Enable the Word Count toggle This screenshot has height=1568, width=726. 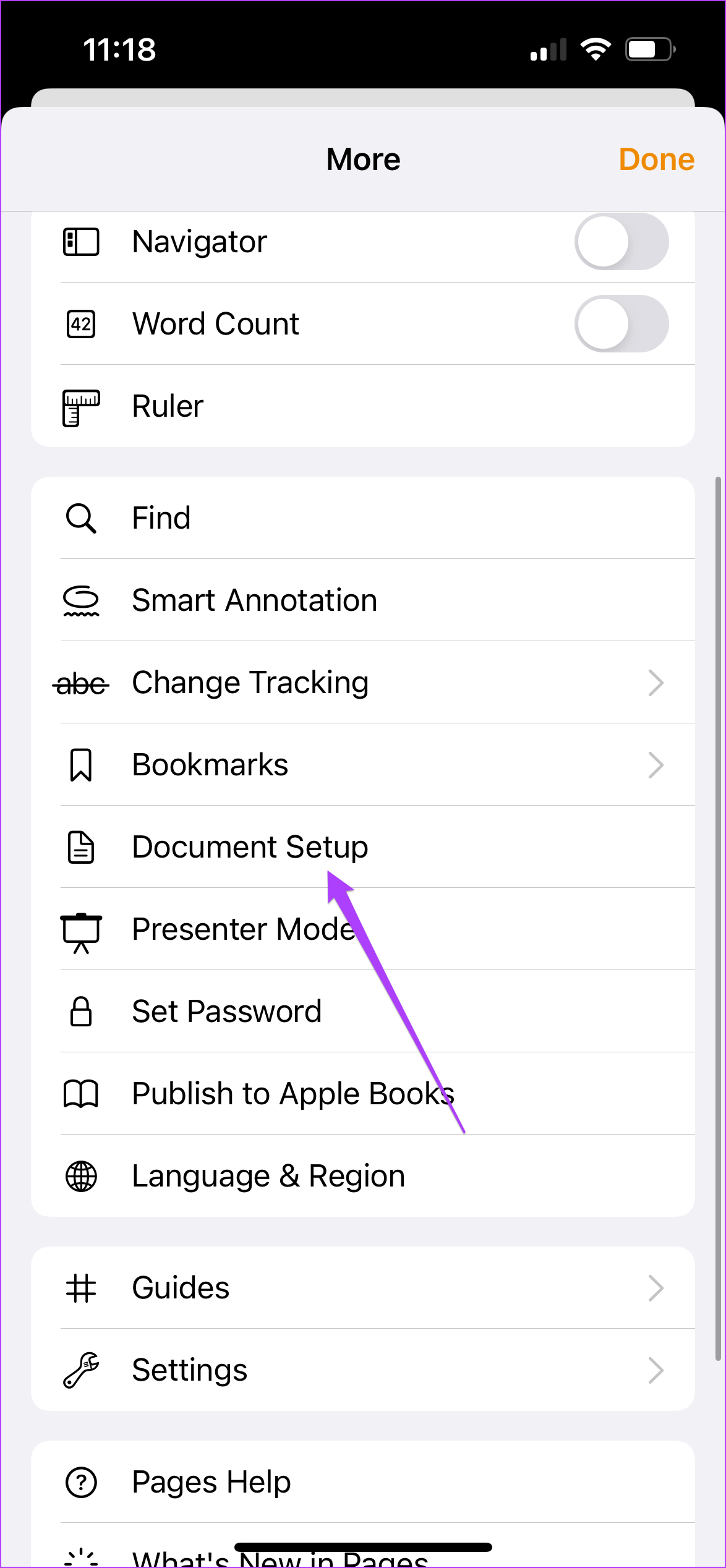[621, 324]
